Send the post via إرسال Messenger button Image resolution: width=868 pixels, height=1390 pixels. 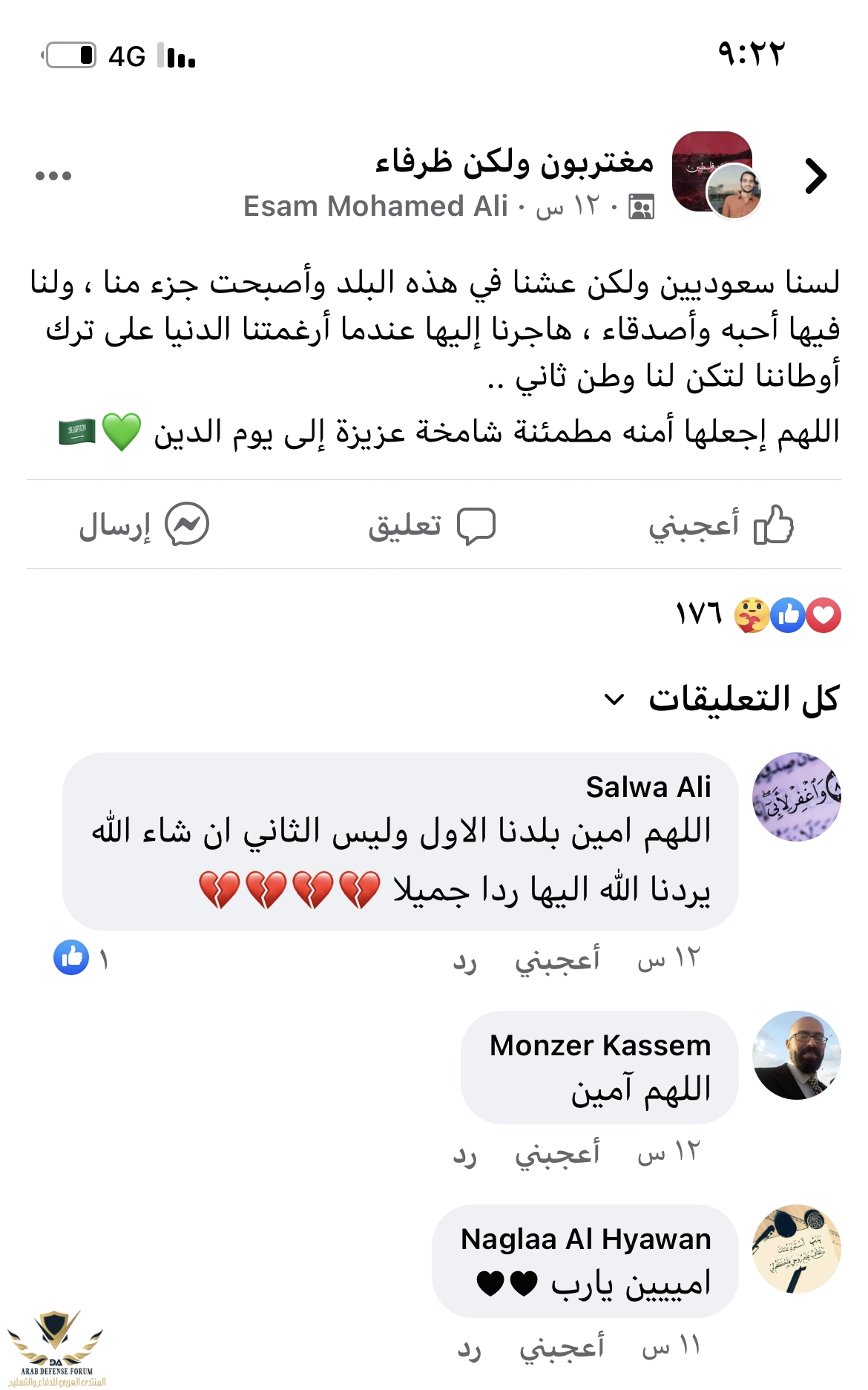click(144, 525)
